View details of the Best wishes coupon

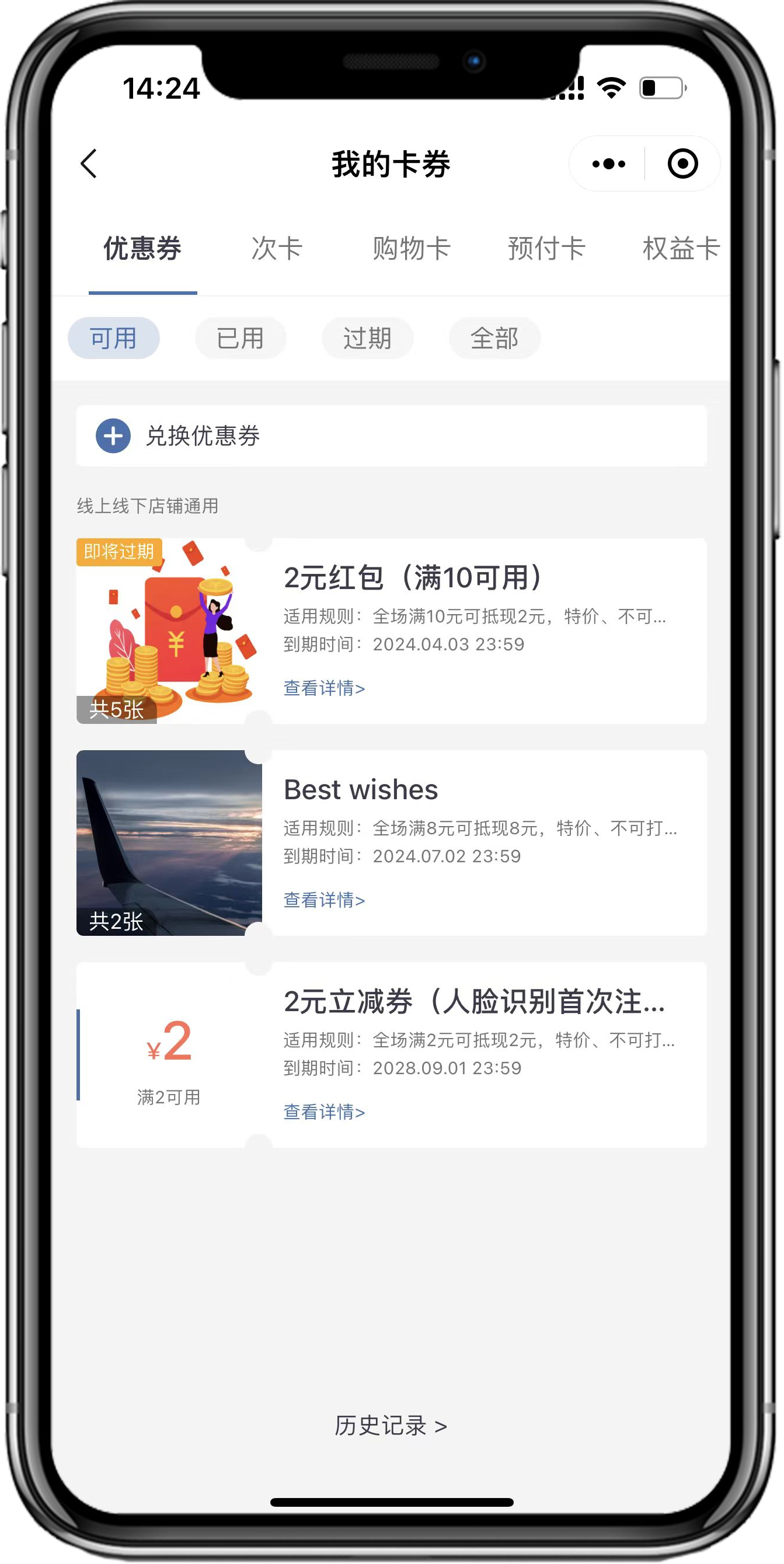[x=325, y=900]
